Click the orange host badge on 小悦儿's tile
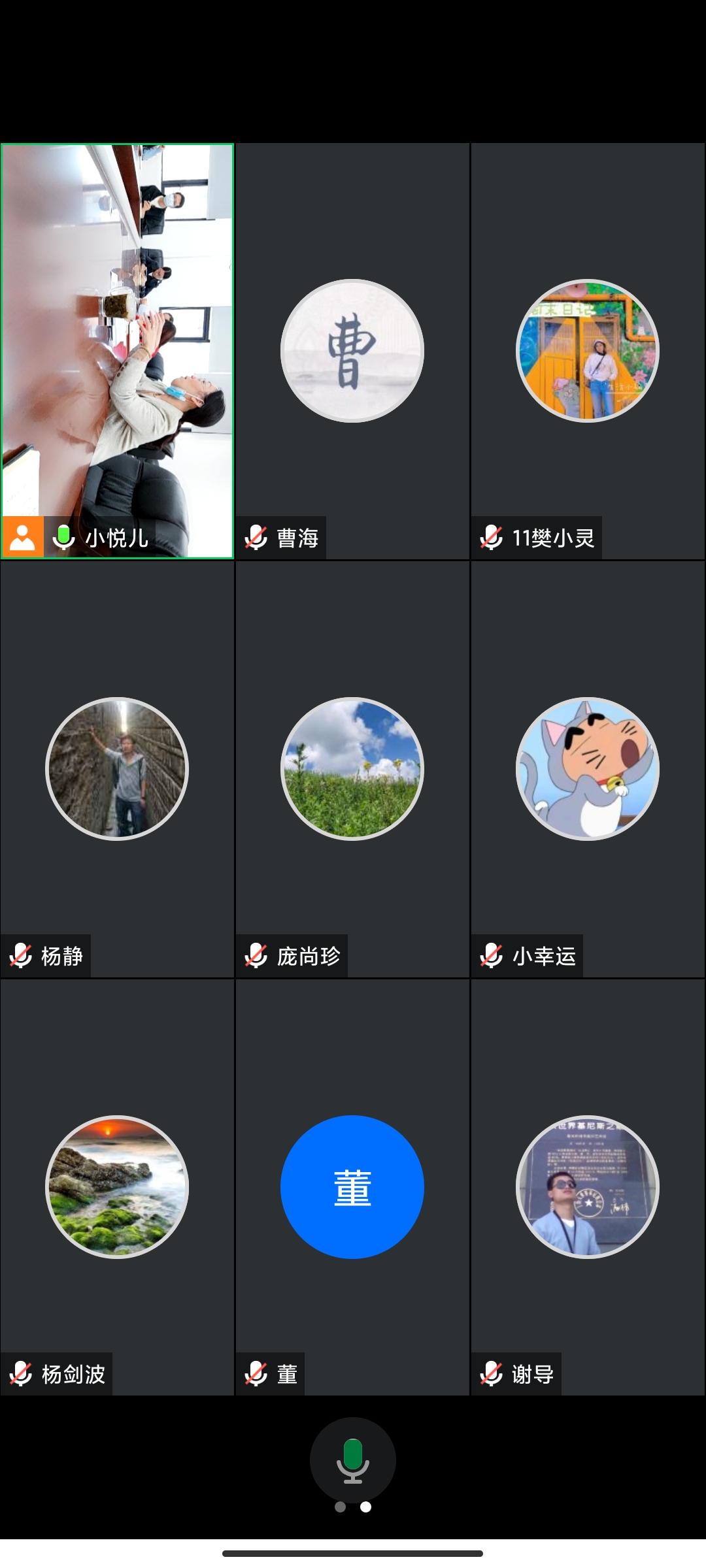This screenshot has height=1568, width=706. (22, 537)
